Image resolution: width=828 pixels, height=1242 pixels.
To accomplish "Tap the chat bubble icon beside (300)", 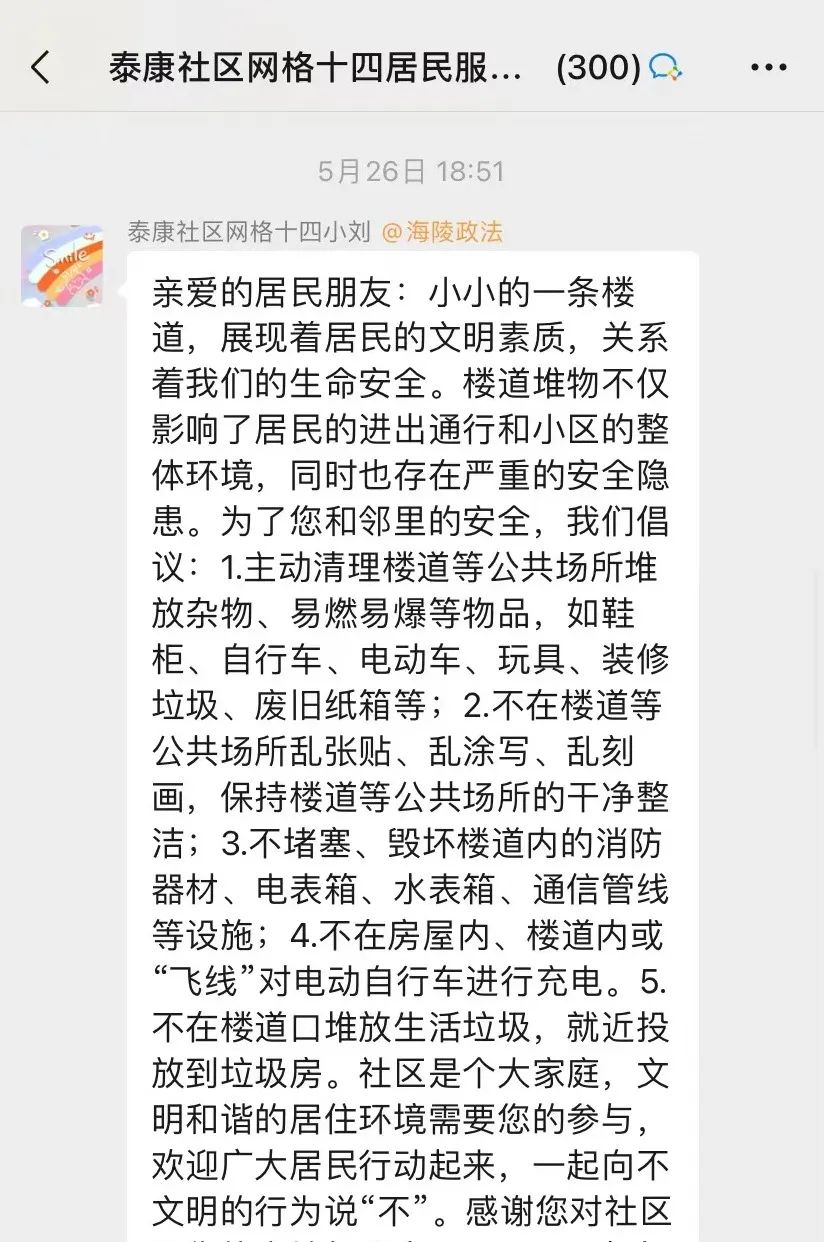I will point(665,68).
